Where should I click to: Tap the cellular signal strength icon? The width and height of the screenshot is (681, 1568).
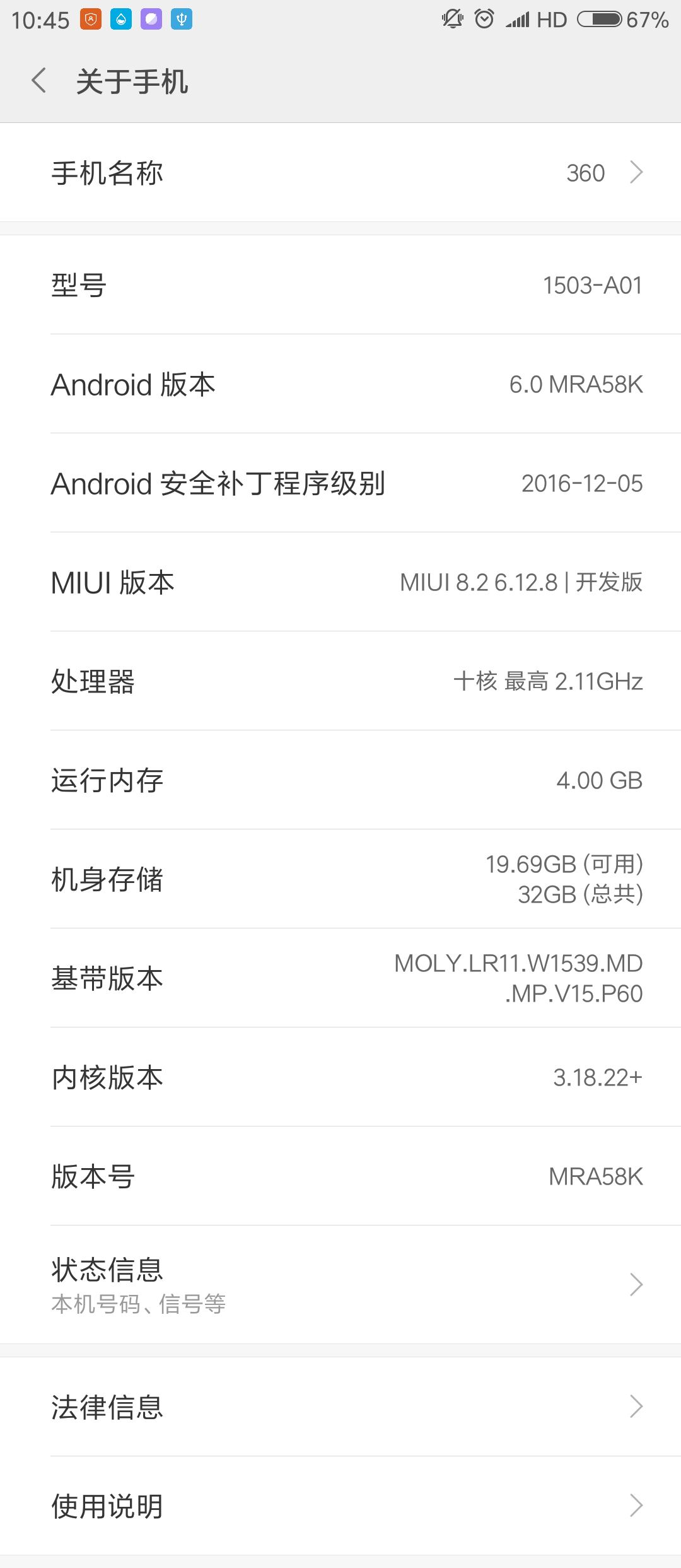[x=517, y=19]
